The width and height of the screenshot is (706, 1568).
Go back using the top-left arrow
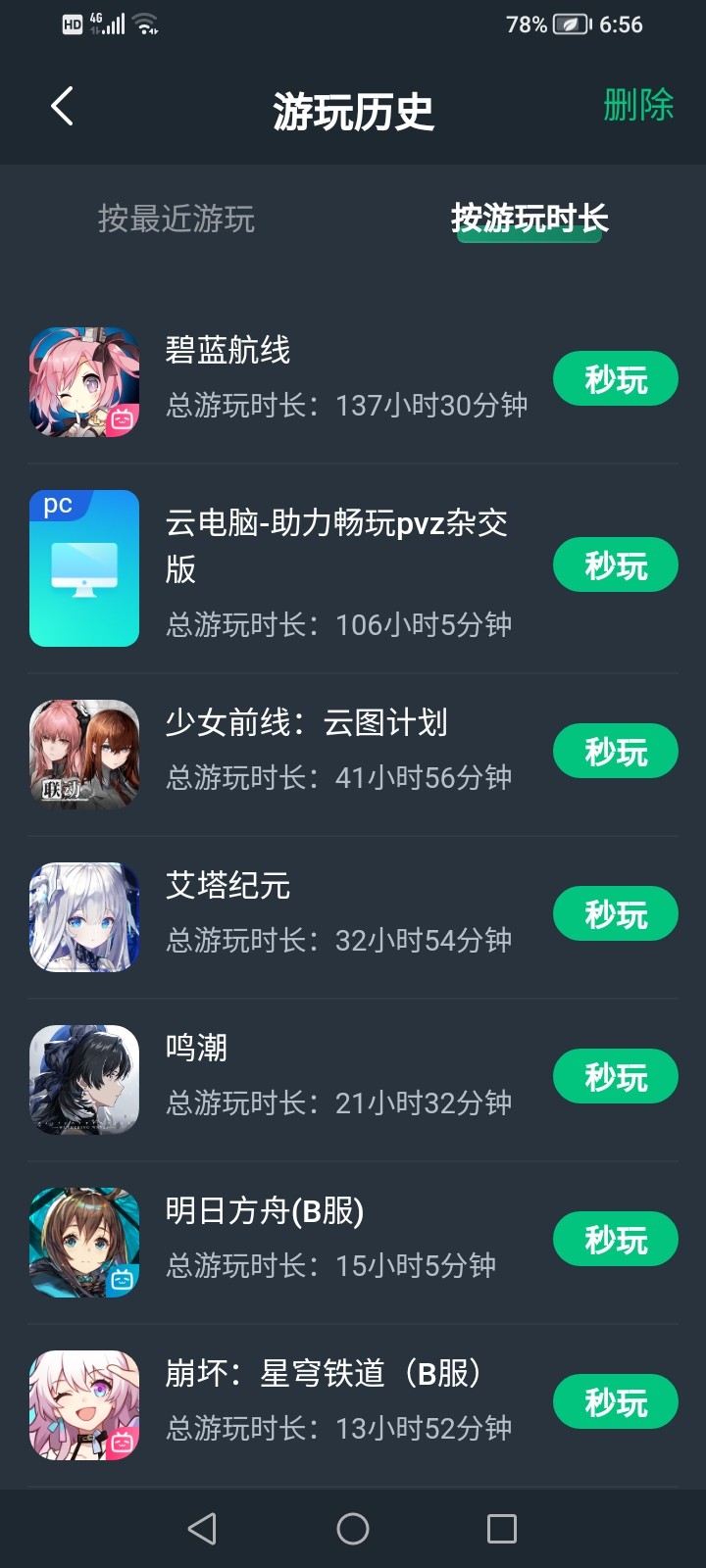point(62,107)
